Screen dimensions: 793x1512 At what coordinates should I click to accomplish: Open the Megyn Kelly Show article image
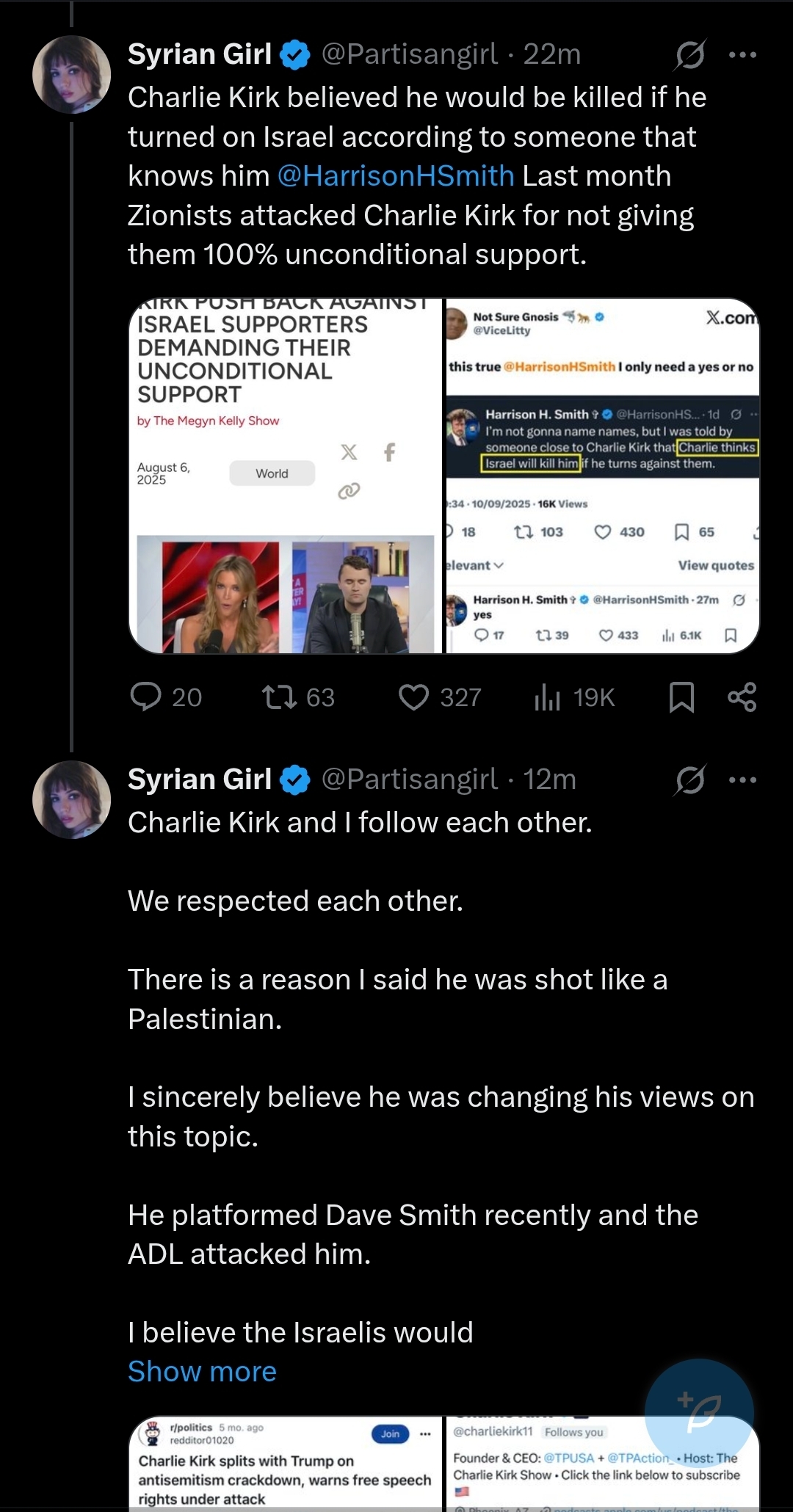click(x=286, y=476)
